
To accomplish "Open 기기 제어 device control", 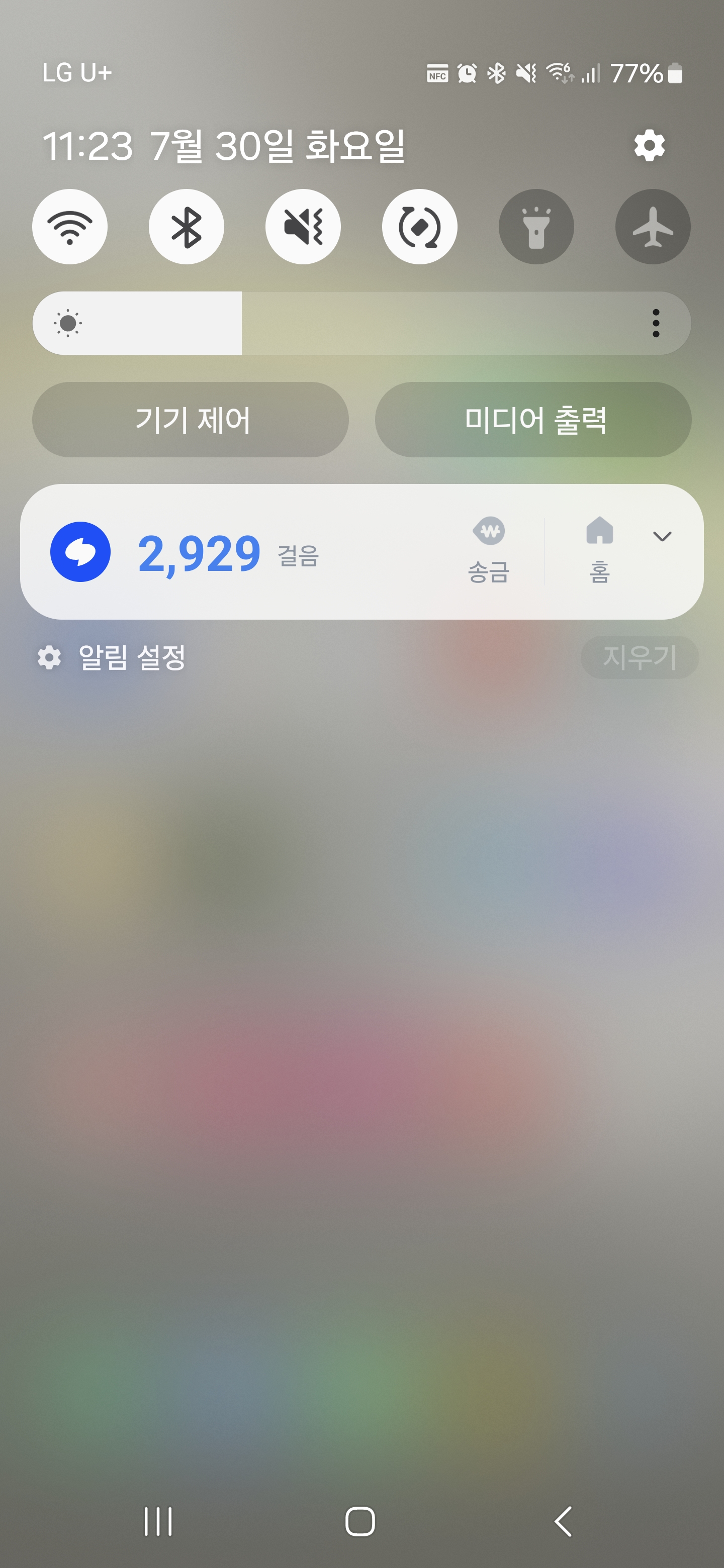I will point(191,420).
